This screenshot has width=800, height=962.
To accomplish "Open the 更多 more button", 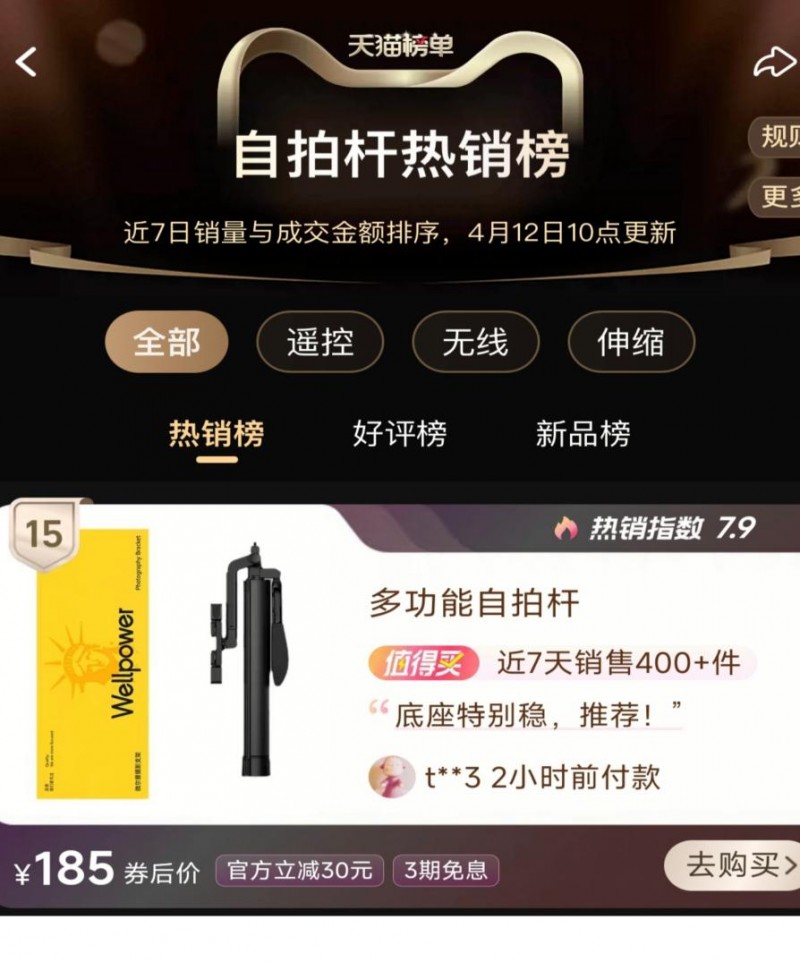I will [777, 196].
